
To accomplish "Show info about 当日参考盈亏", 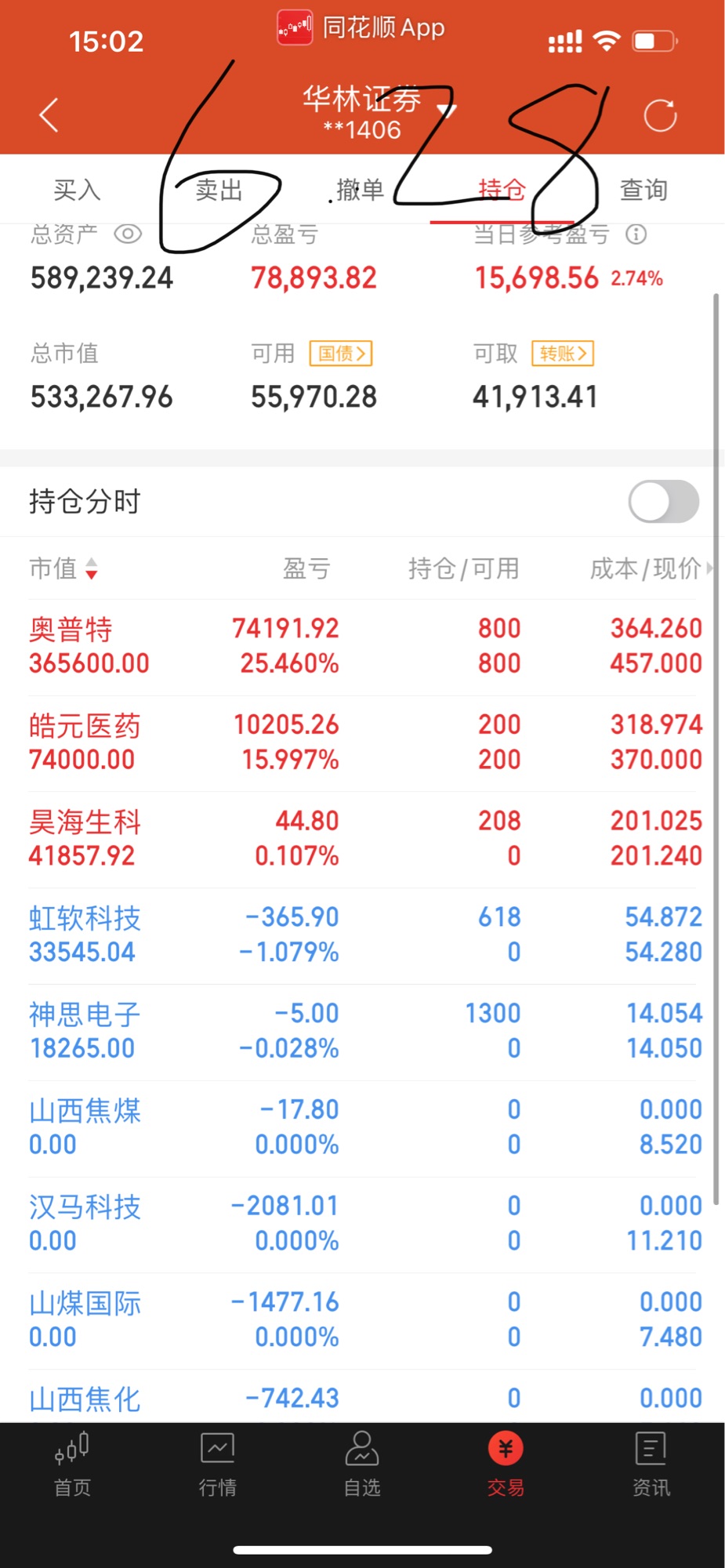I will [x=636, y=234].
